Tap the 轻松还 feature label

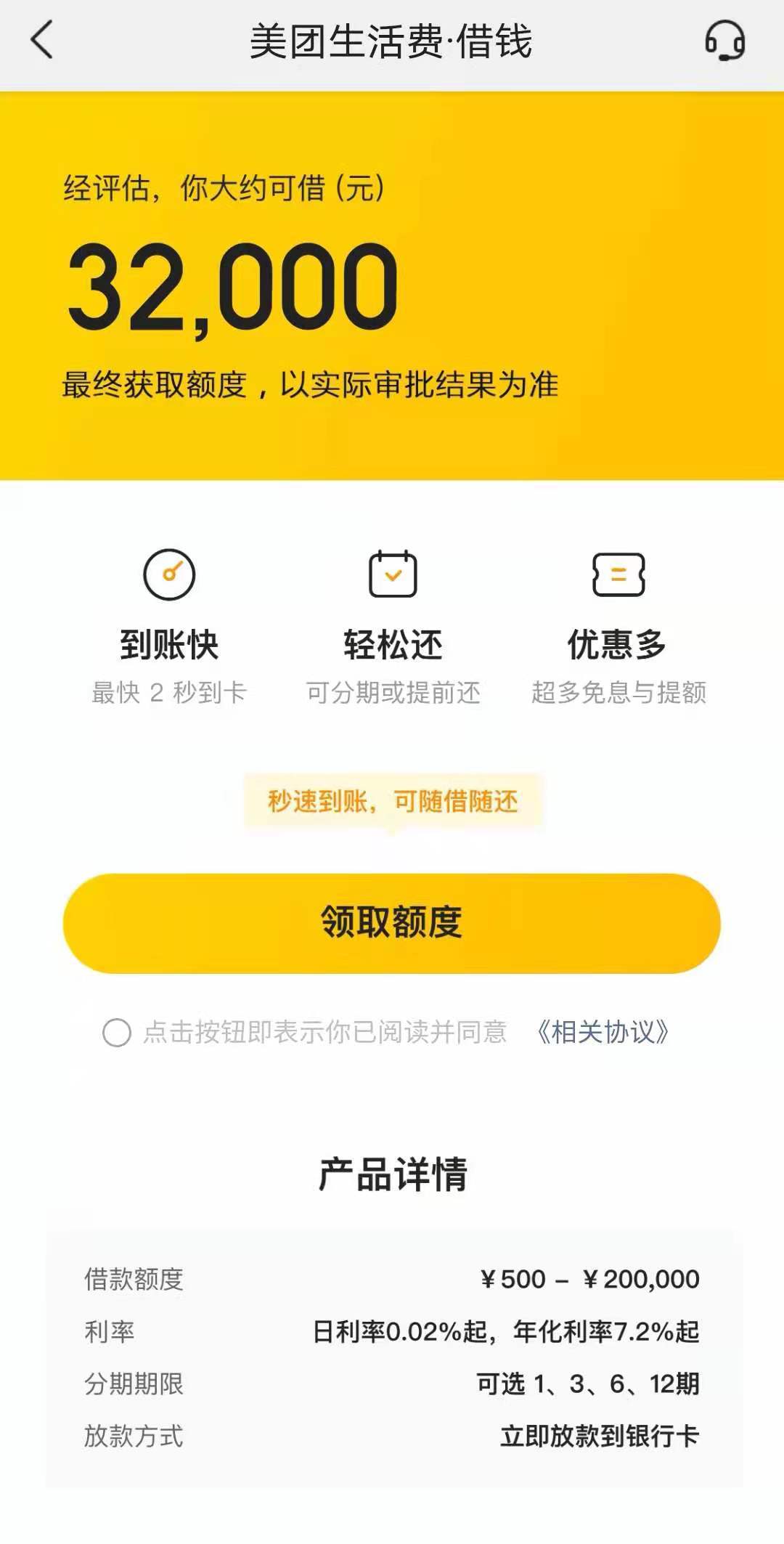(392, 642)
